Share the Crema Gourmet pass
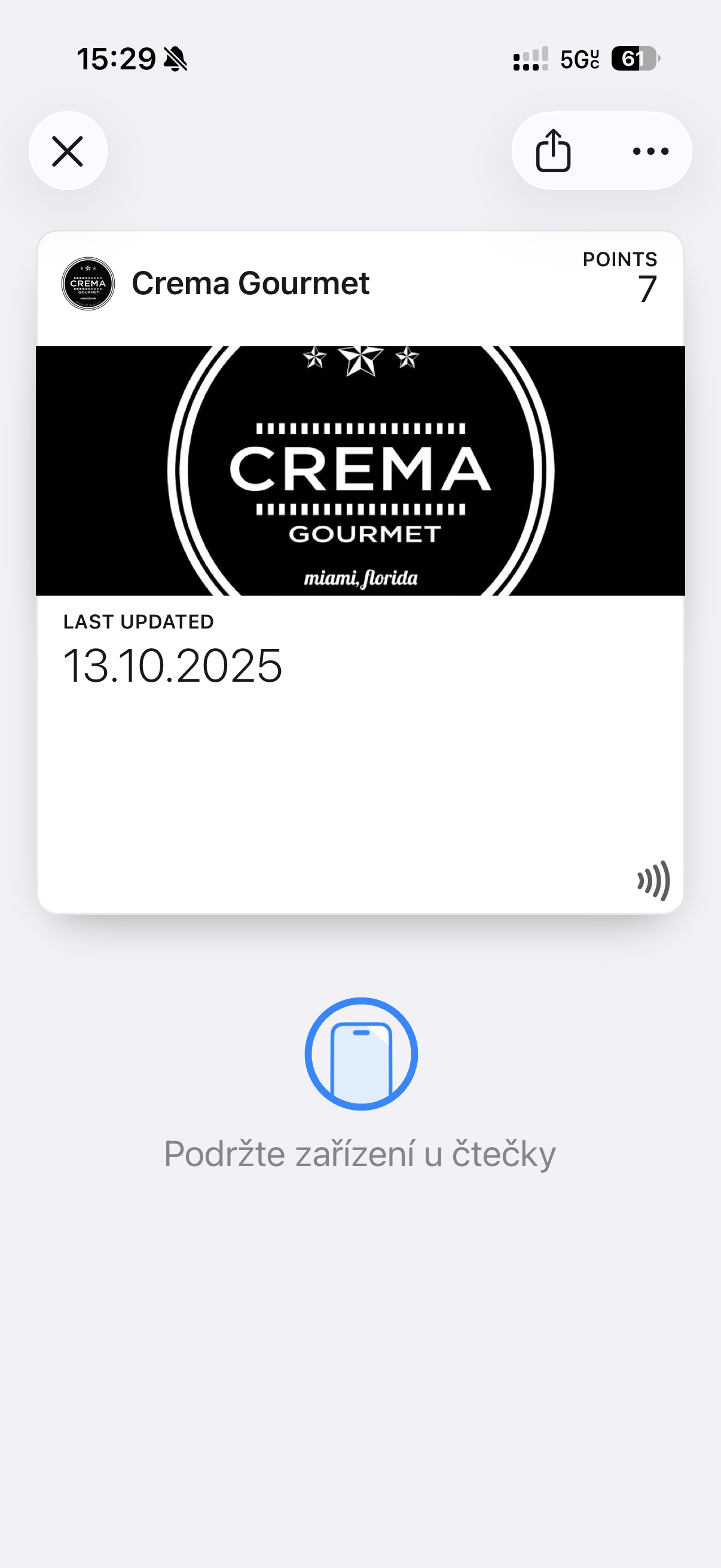 coord(552,151)
